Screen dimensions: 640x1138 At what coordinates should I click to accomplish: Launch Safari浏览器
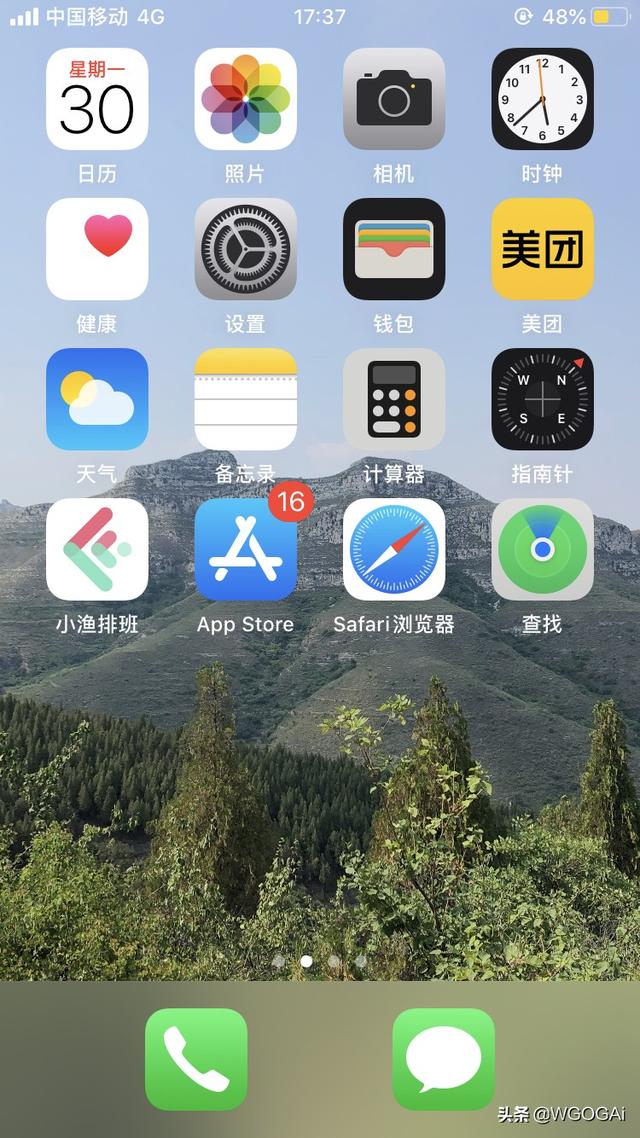pos(393,549)
